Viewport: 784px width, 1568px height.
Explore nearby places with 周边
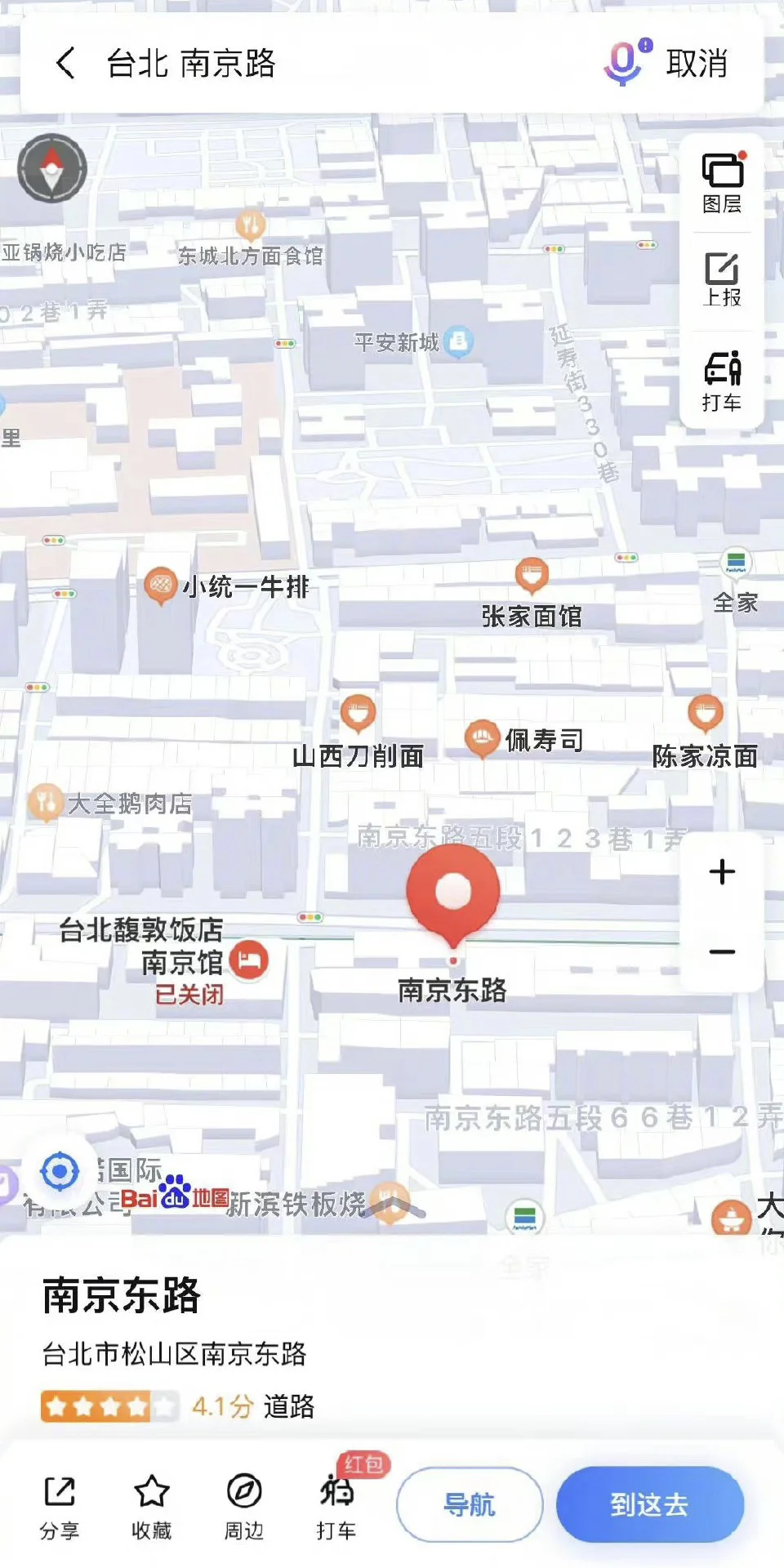(244, 1505)
